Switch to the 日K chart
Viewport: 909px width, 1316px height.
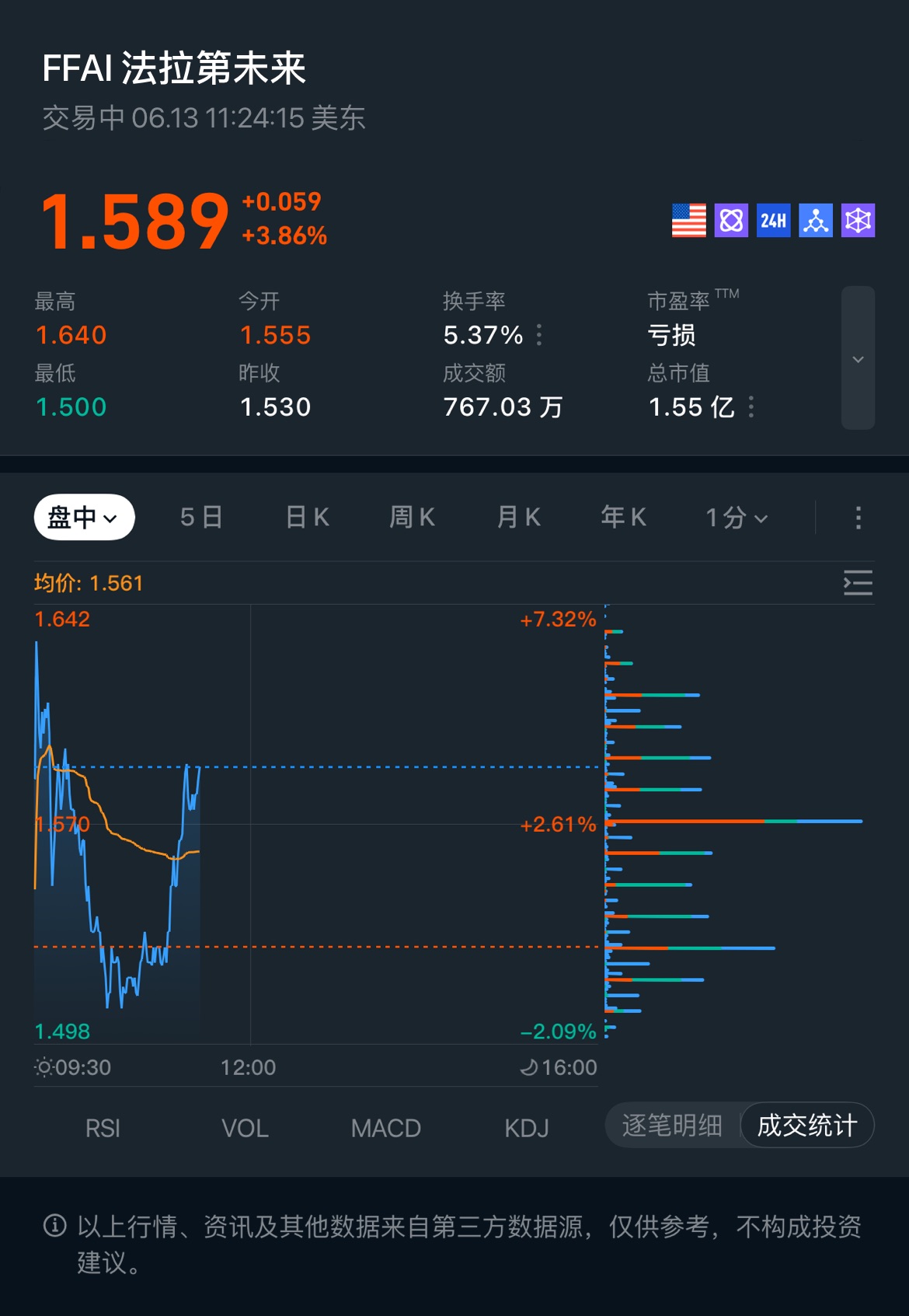[x=308, y=517]
